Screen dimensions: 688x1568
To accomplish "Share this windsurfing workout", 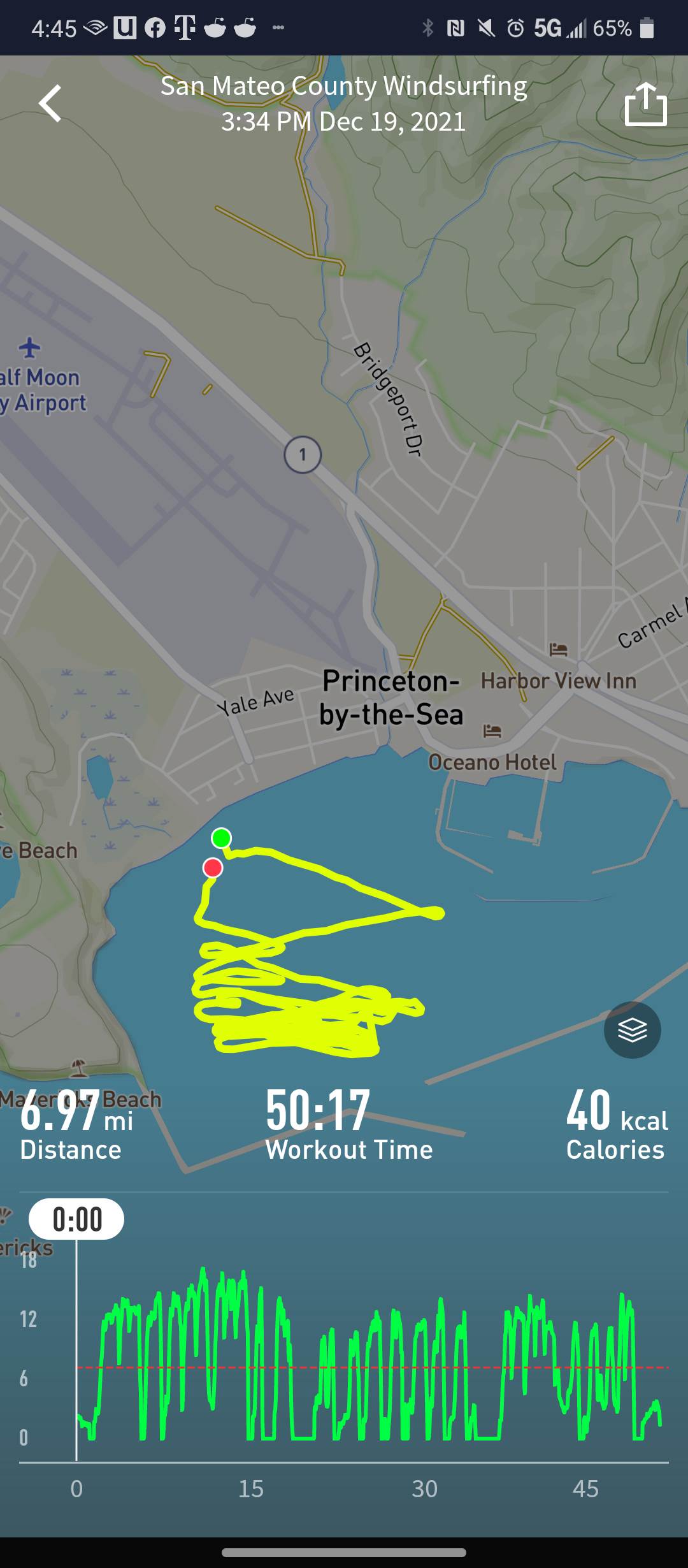I will point(645,104).
